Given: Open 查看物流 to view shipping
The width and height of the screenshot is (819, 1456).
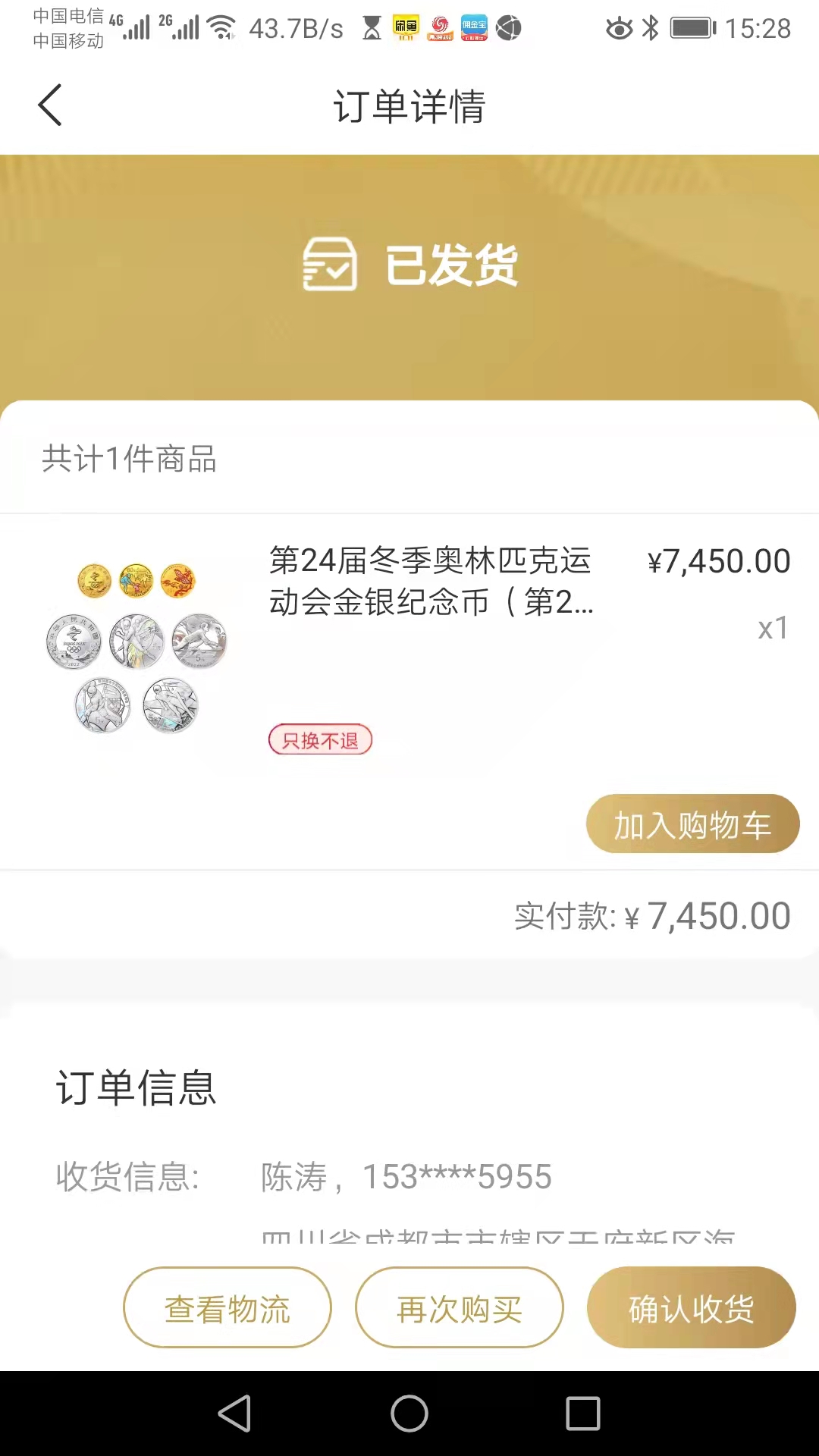Looking at the screenshot, I should (227, 1308).
